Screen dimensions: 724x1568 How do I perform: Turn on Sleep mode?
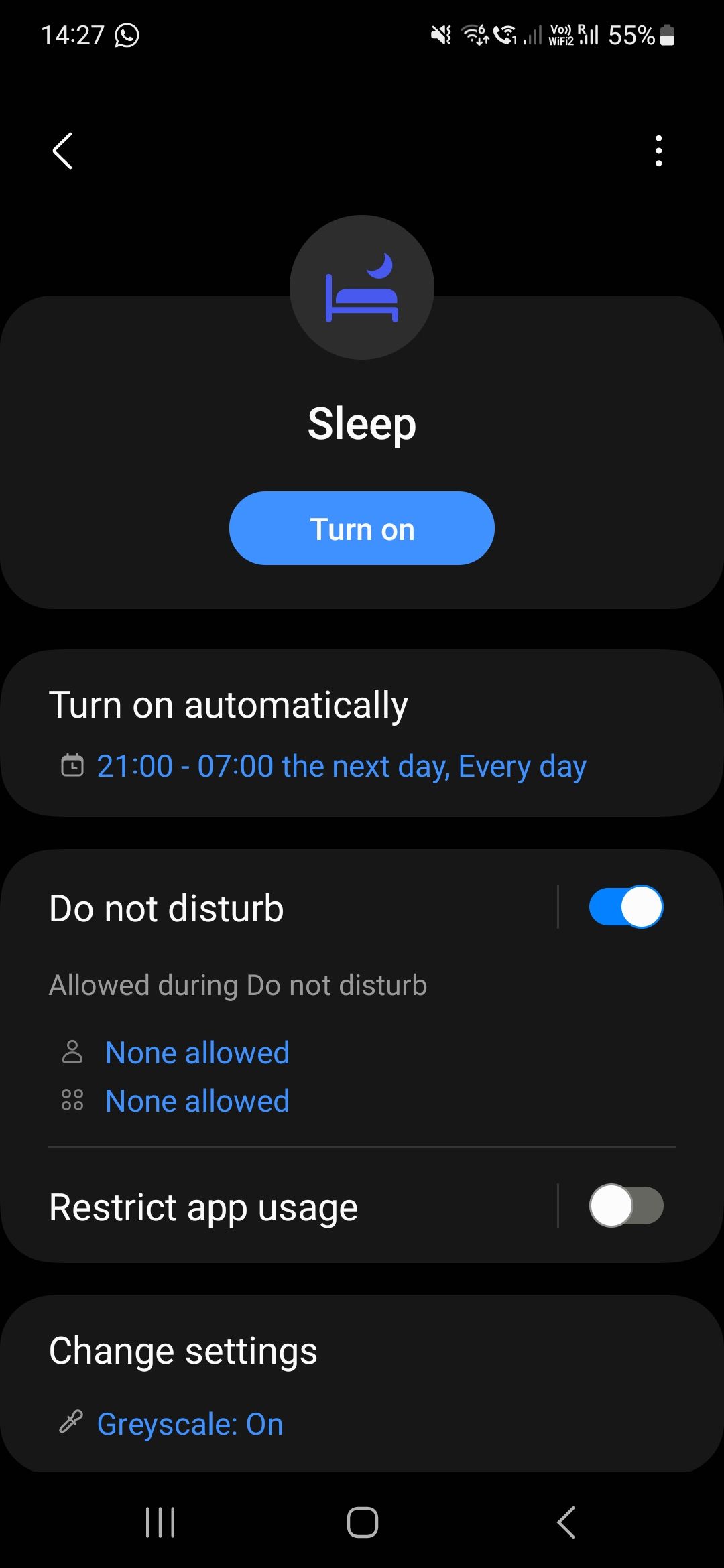[362, 529]
